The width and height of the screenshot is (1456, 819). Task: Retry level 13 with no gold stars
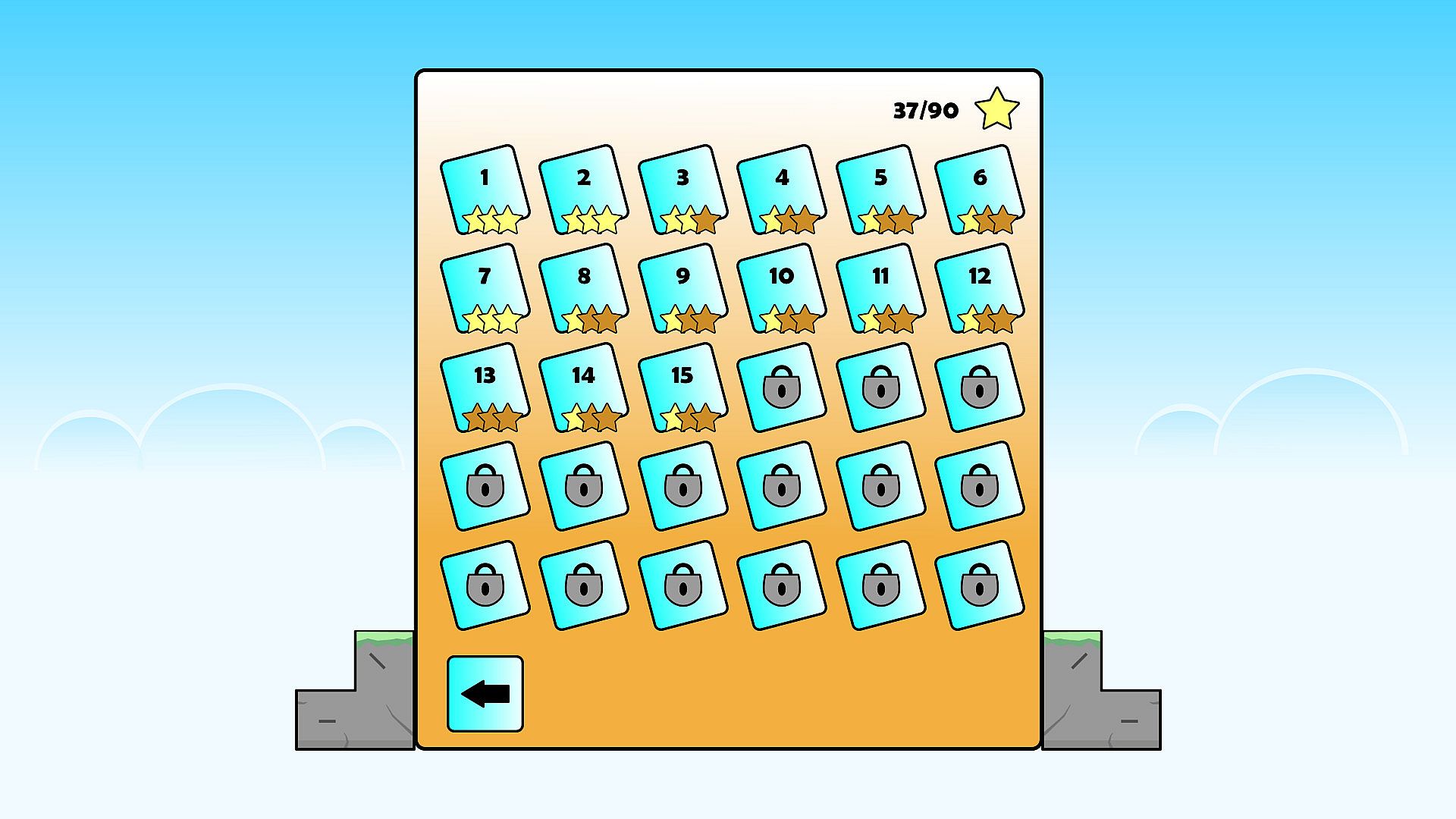pyautogui.click(x=485, y=388)
